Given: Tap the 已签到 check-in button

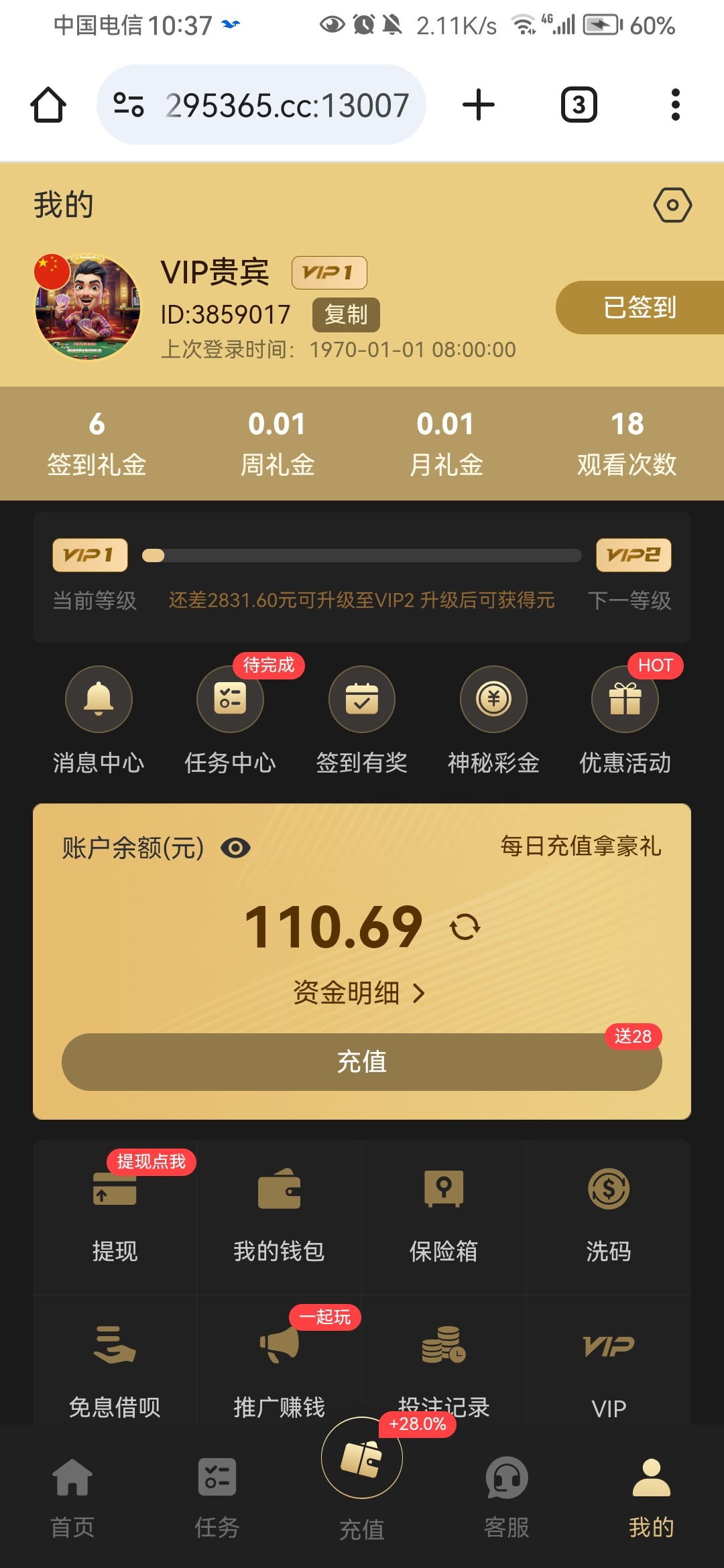Looking at the screenshot, I should [640, 308].
